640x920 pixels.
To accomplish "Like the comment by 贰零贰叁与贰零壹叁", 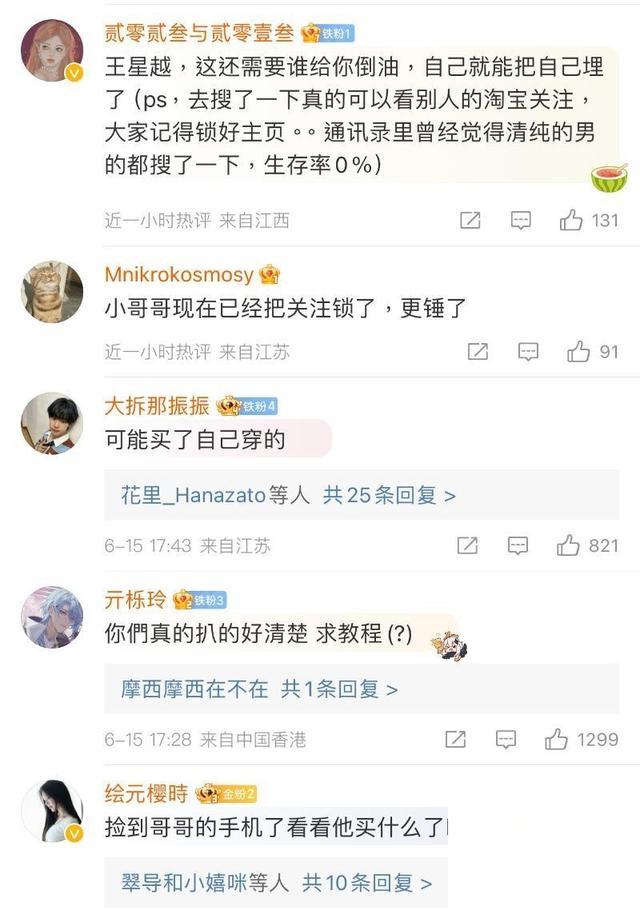I will pos(572,220).
